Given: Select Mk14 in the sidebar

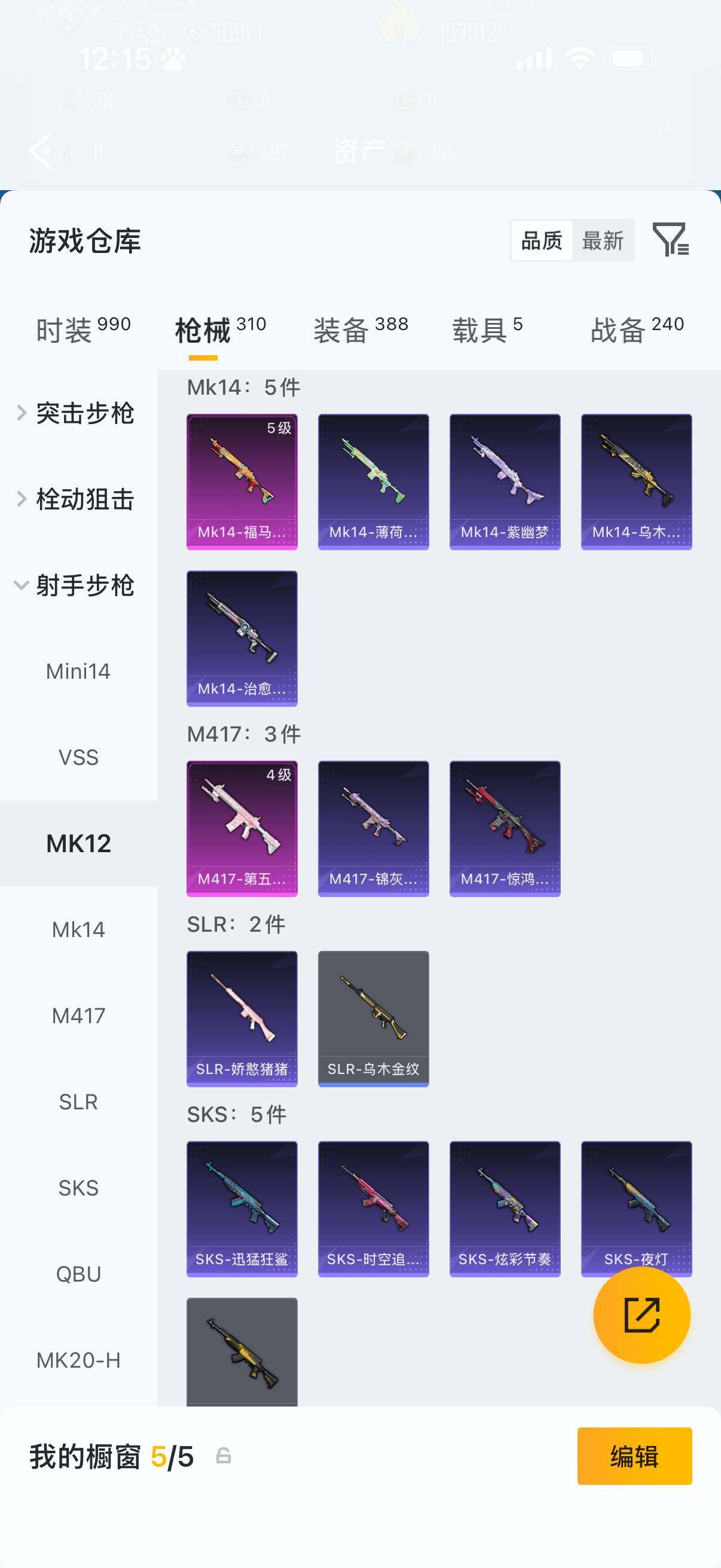Looking at the screenshot, I should (78, 929).
